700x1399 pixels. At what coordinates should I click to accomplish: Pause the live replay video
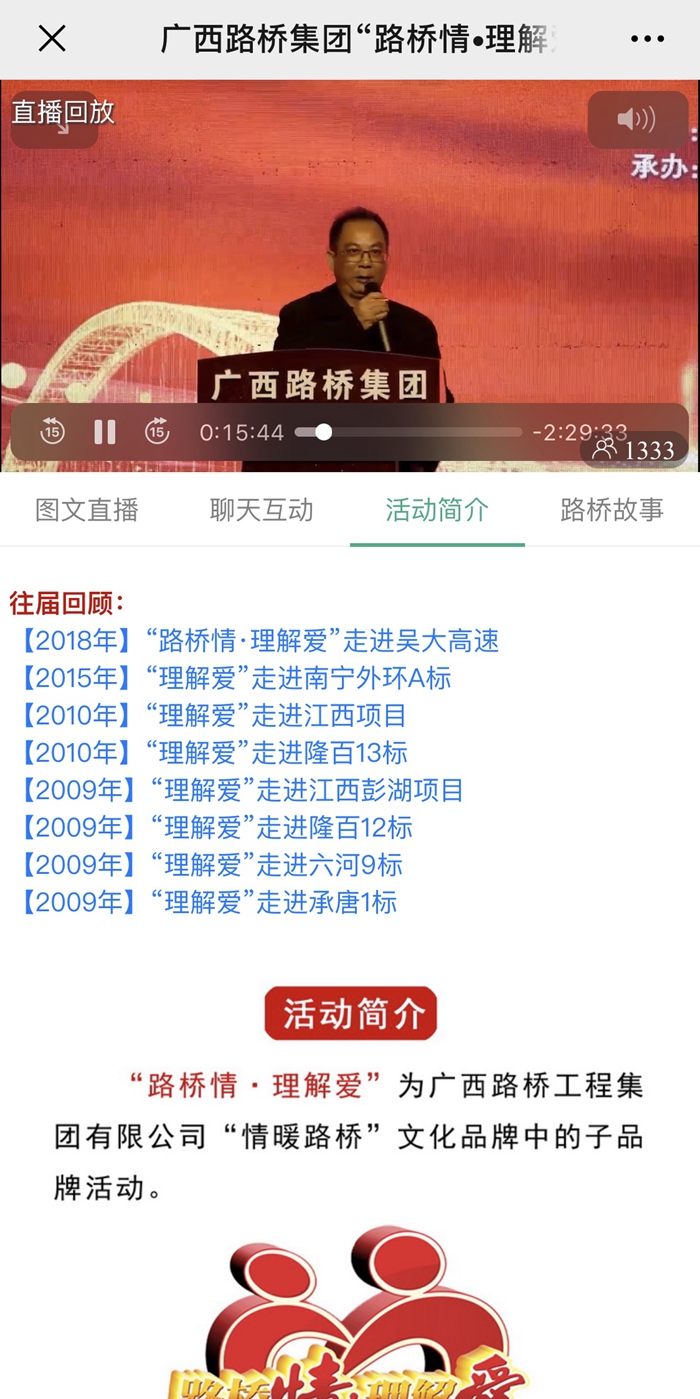point(105,432)
